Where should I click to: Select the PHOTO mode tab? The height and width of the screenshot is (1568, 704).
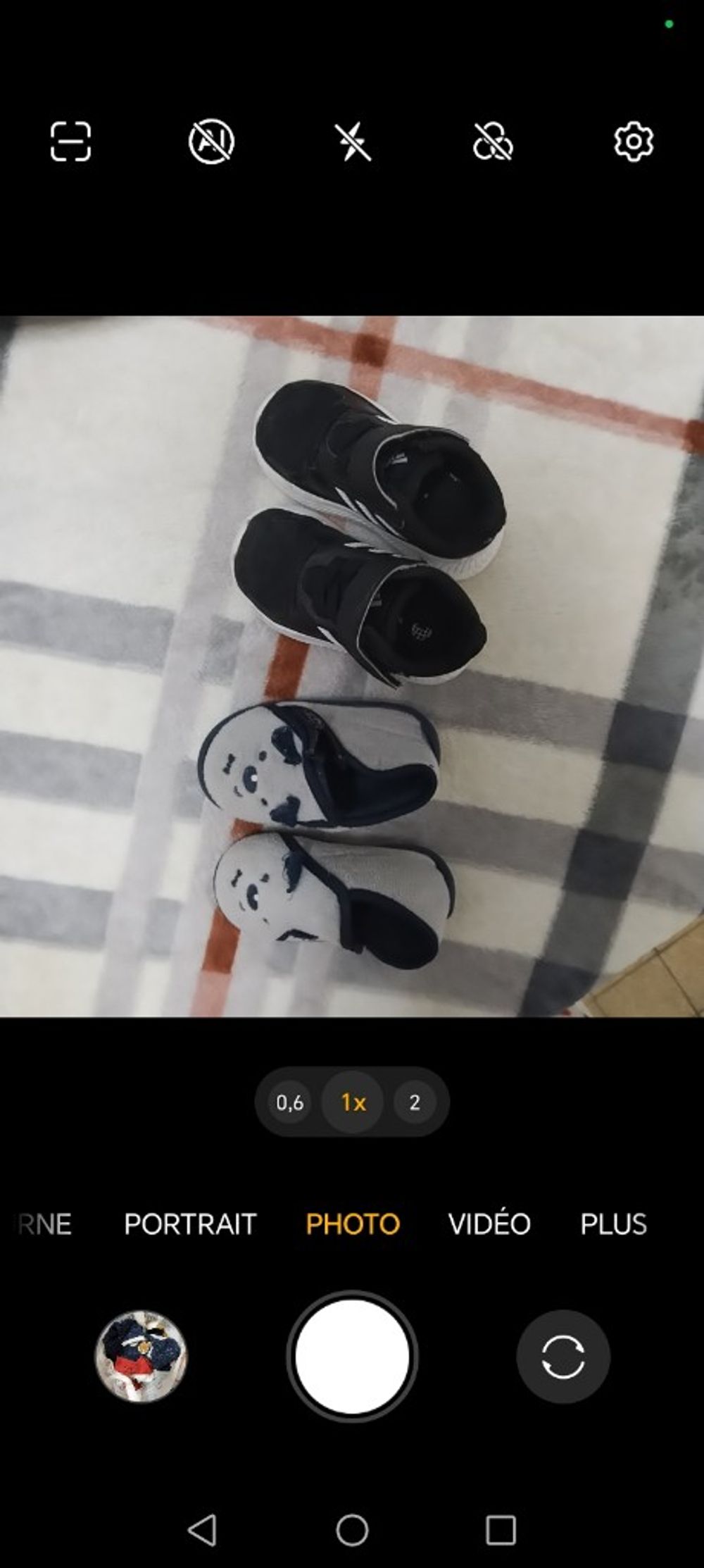point(353,1224)
